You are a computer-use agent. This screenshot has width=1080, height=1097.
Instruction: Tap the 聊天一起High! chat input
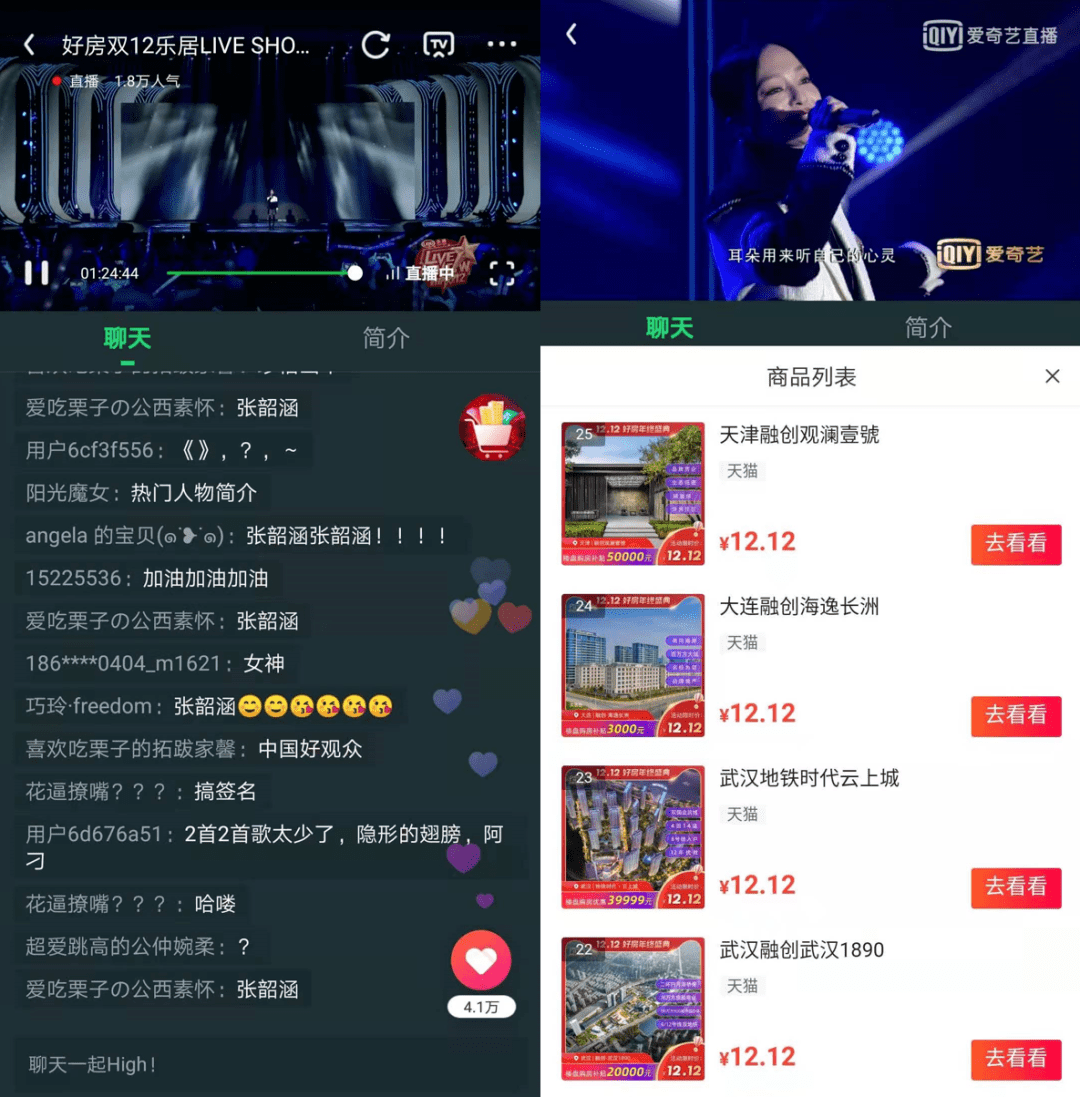pyautogui.click(x=270, y=1065)
